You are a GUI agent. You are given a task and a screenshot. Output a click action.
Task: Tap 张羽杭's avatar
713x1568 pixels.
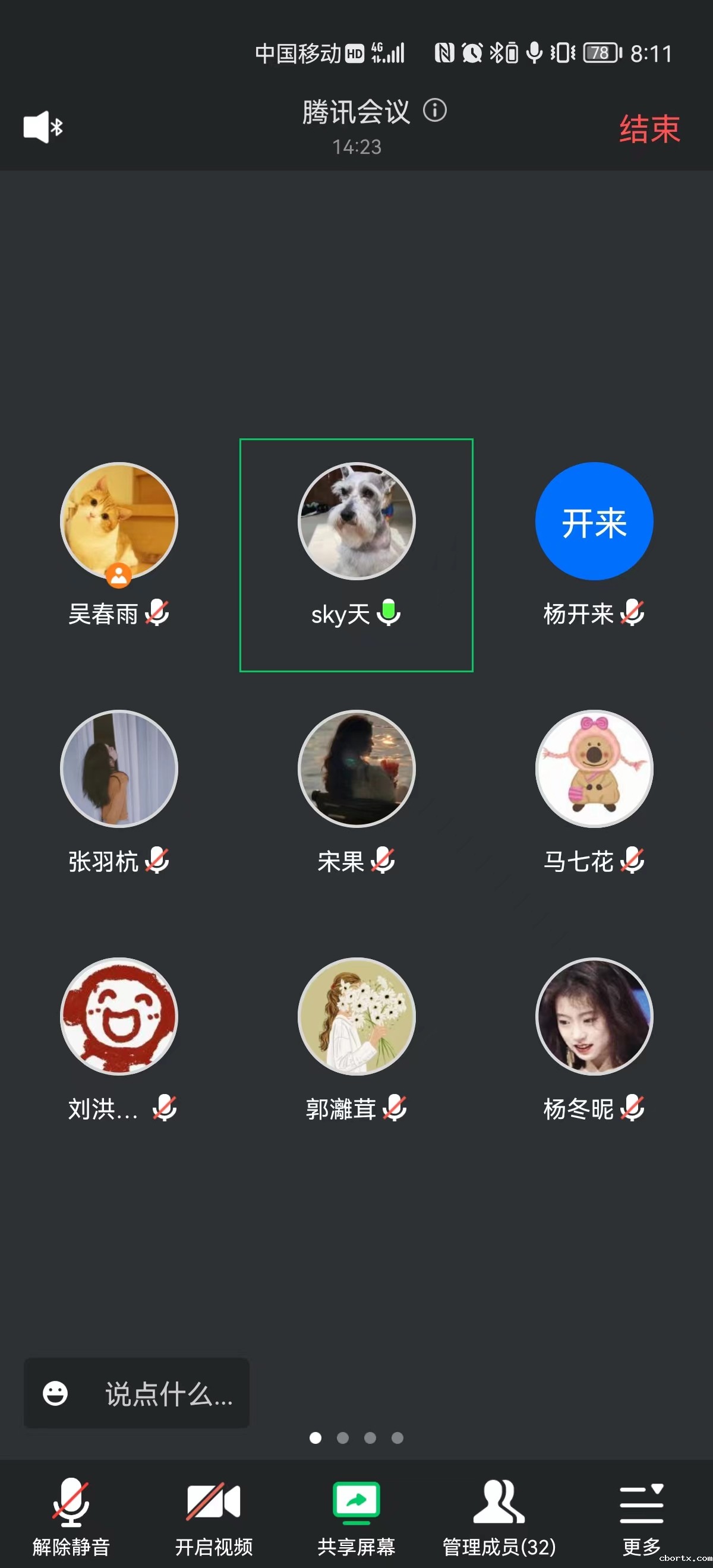(x=119, y=769)
